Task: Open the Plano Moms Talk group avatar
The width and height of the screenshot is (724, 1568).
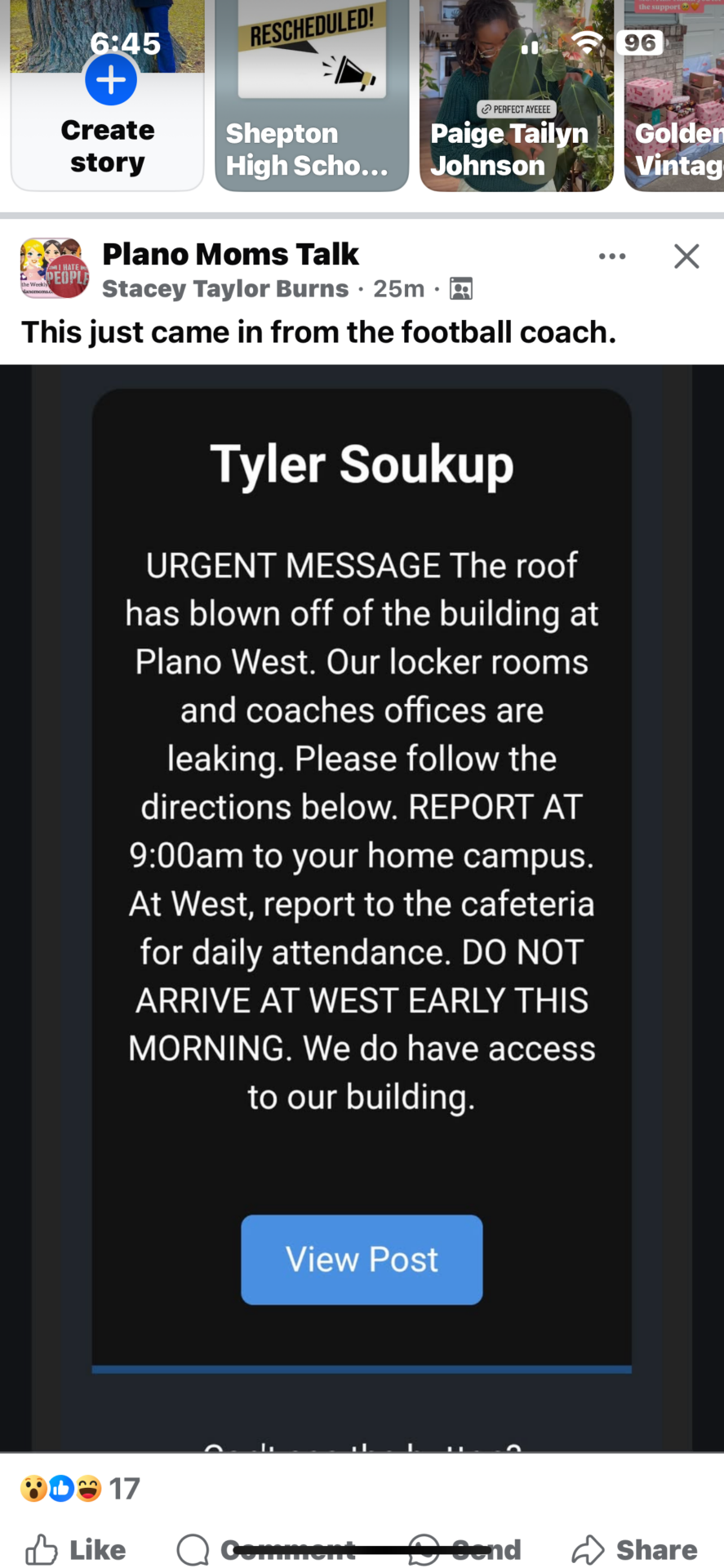Action: point(54,268)
